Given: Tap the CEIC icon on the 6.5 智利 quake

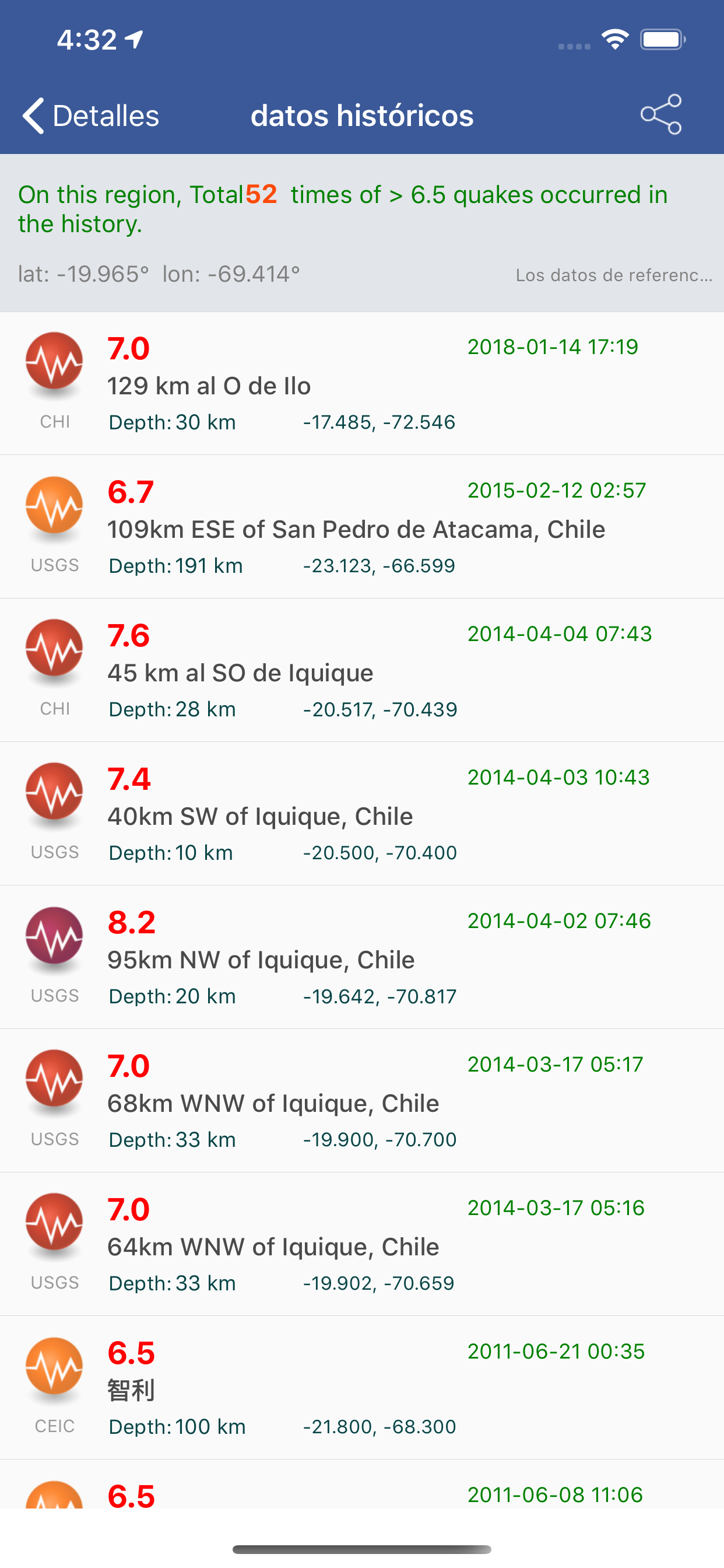Looking at the screenshot, I should [x=54, y=1370].
